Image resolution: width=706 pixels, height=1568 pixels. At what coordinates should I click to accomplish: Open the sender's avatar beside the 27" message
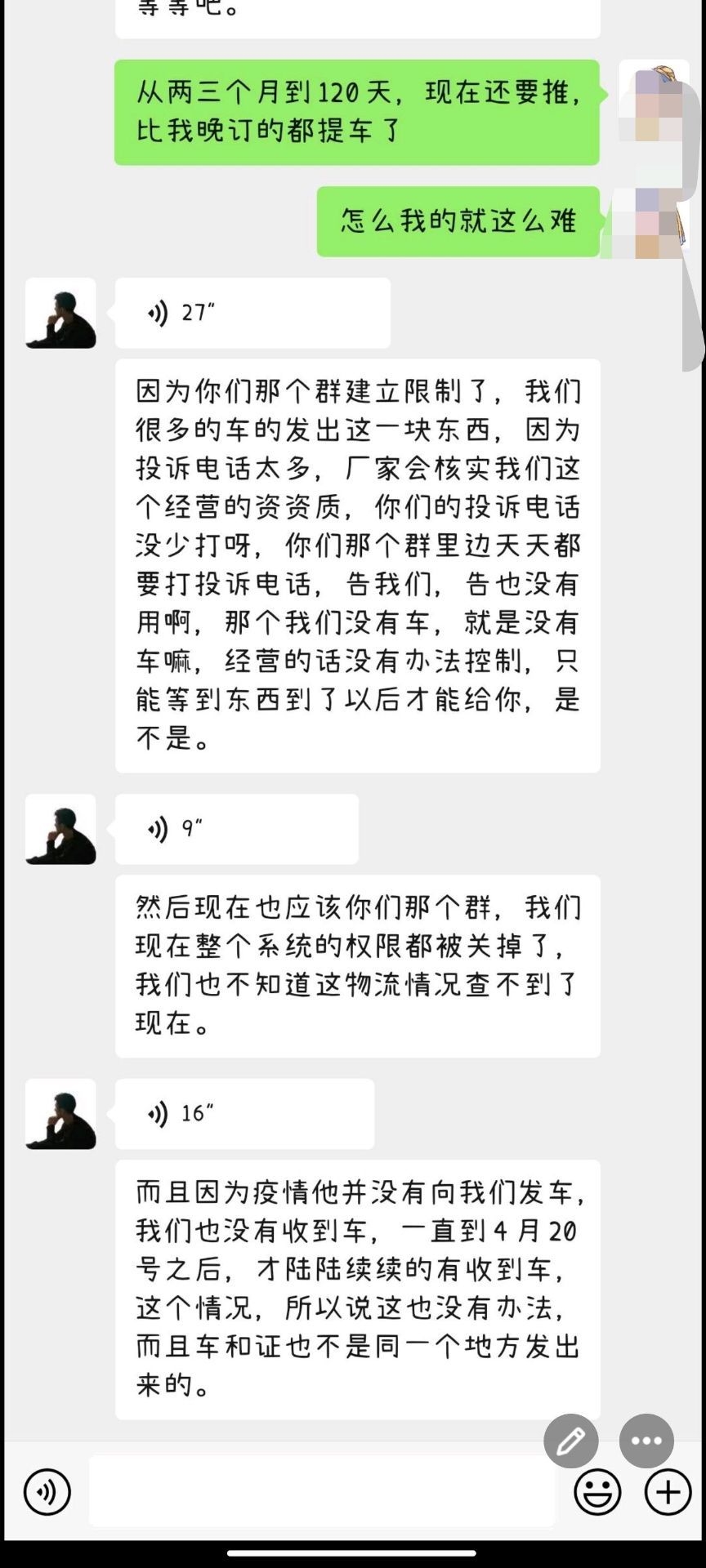pyautogui.click(x=60, y=313)
